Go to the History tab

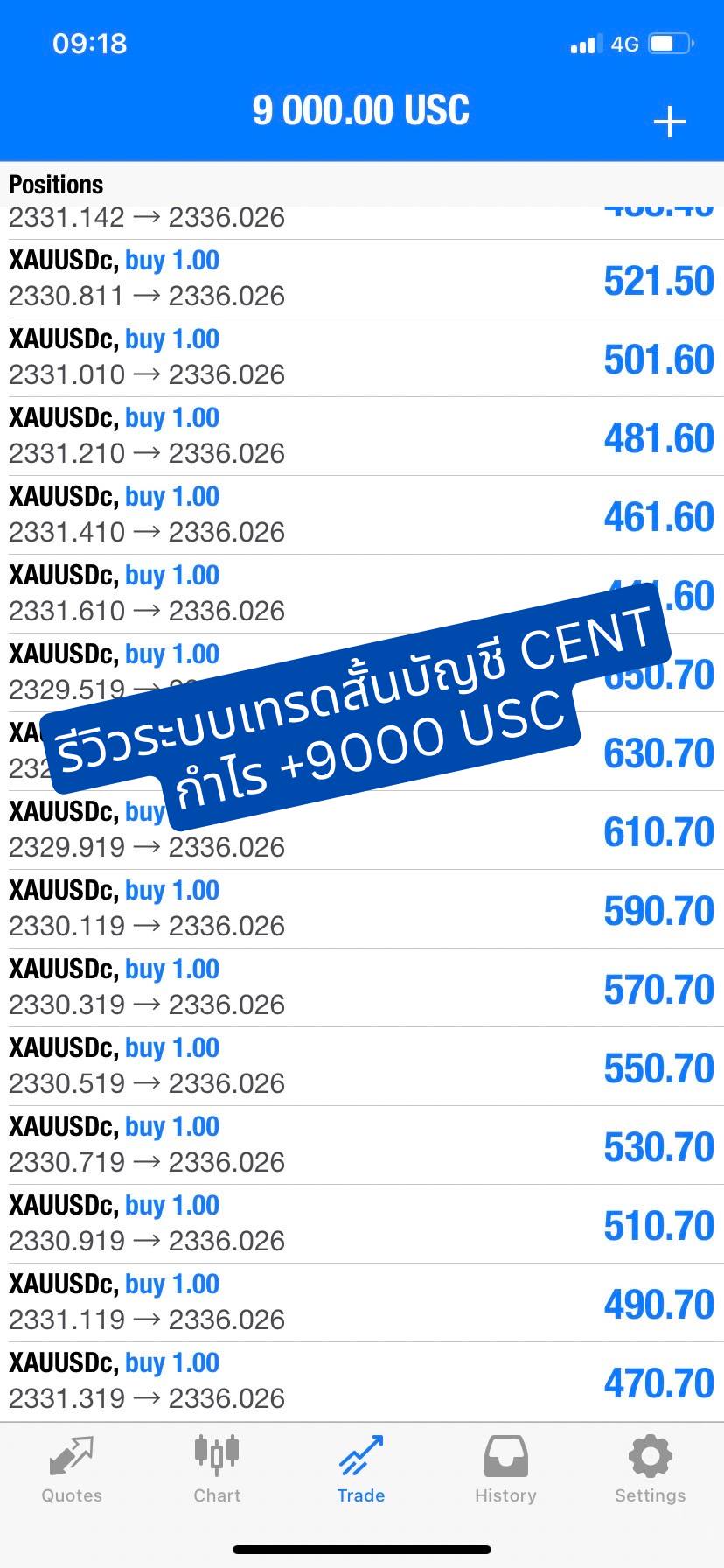pyautogui.click(x=505, y=1471)
